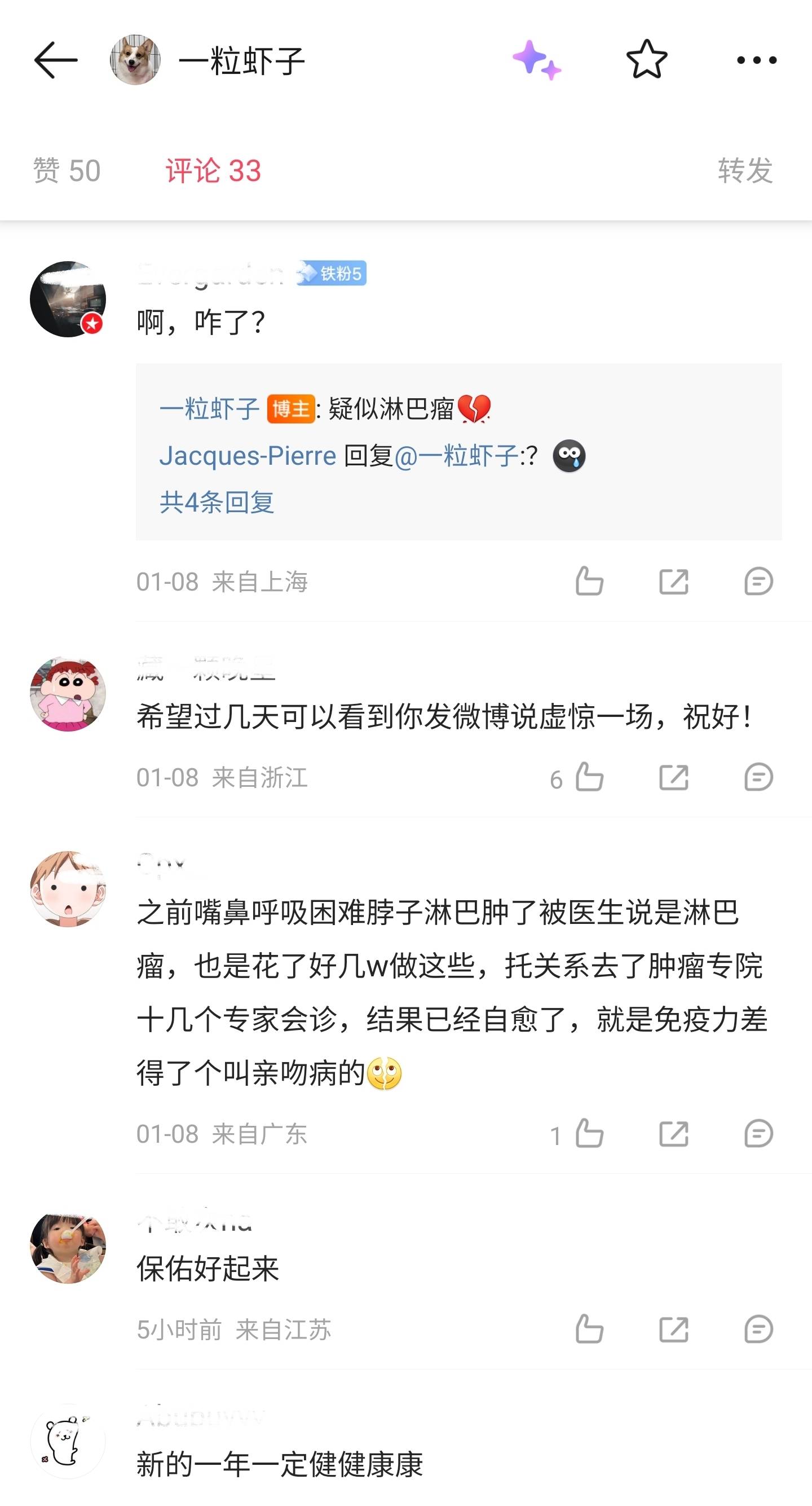Tap the purple sparkle AI icon
Screen dimensions: 812x1506
point(536,60)
